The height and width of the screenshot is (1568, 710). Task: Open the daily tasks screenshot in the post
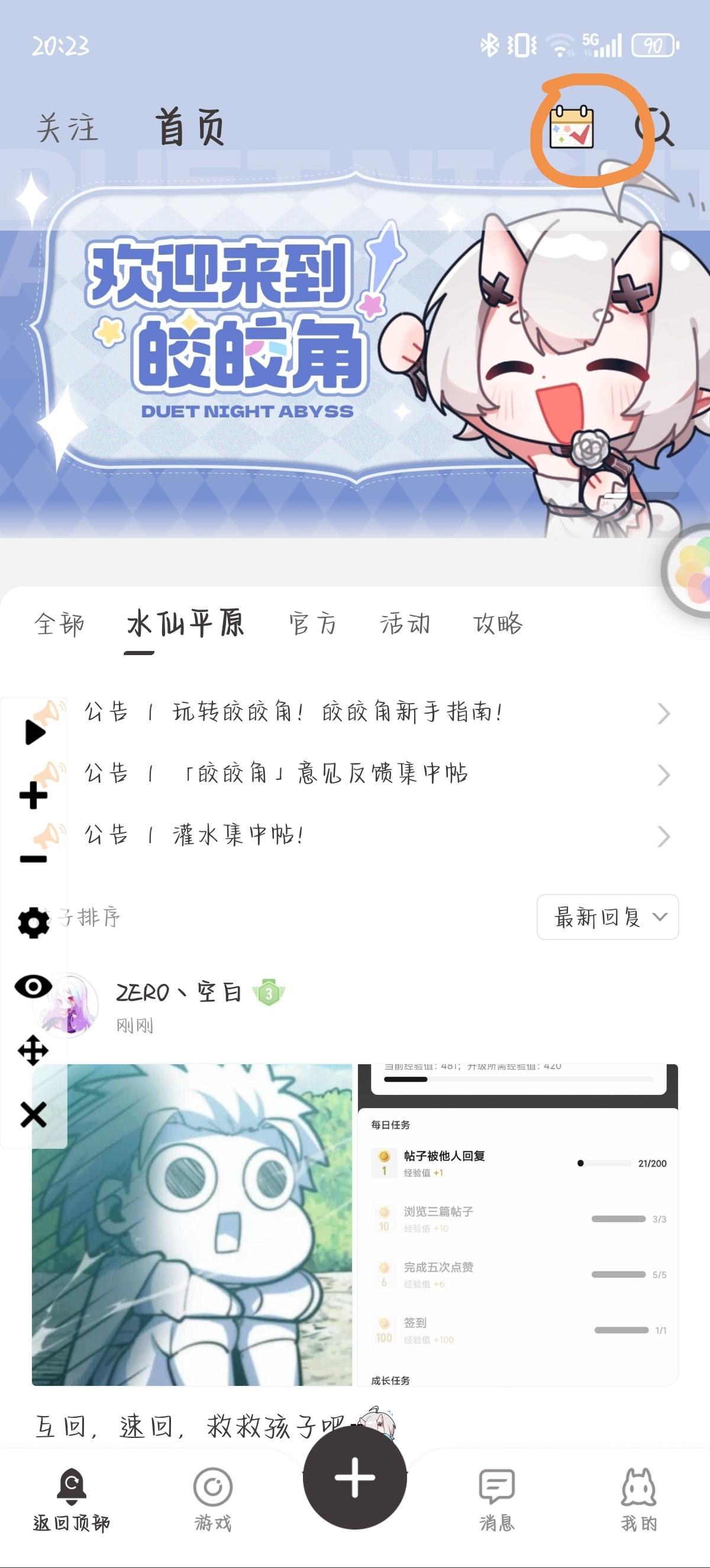coord(518,1224)
